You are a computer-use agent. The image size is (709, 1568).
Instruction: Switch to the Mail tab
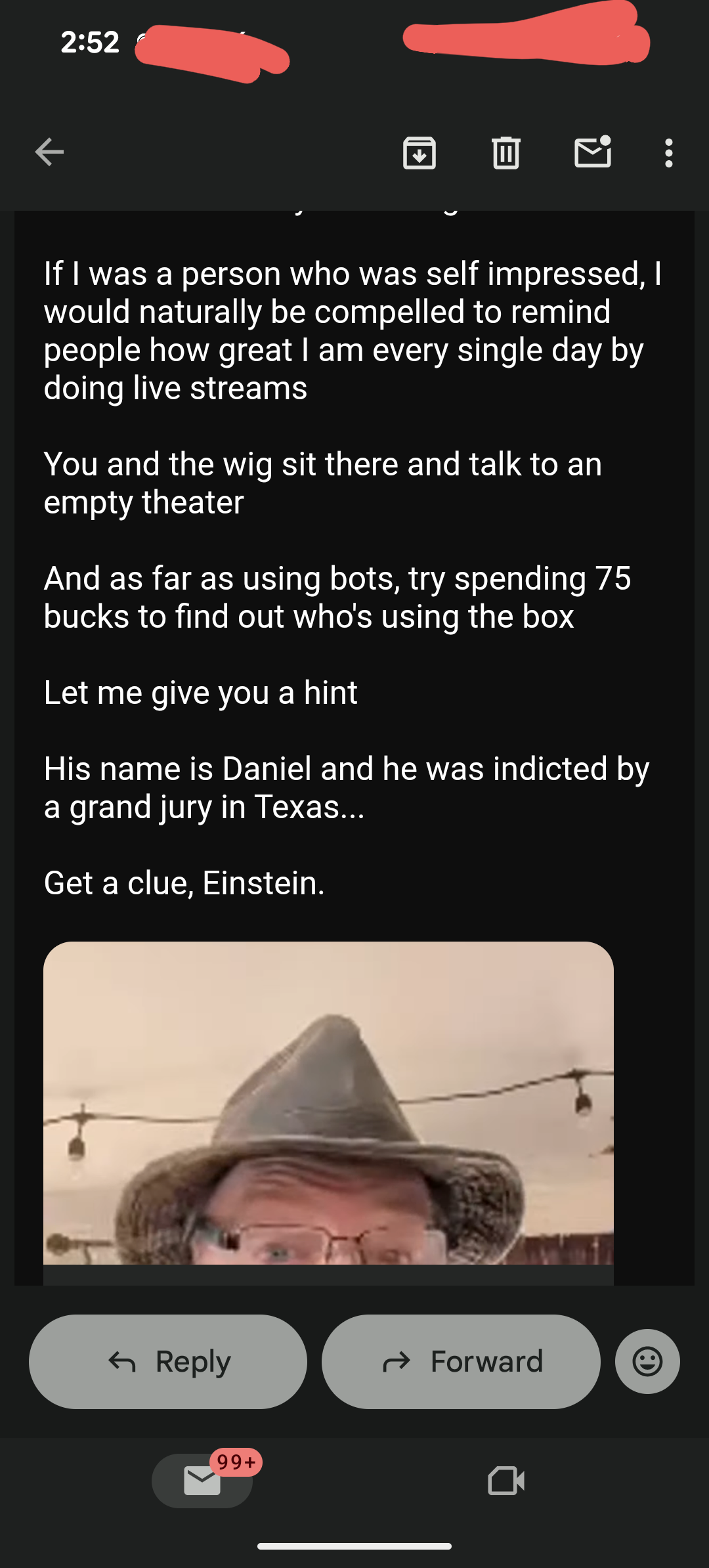(202, 1481)
